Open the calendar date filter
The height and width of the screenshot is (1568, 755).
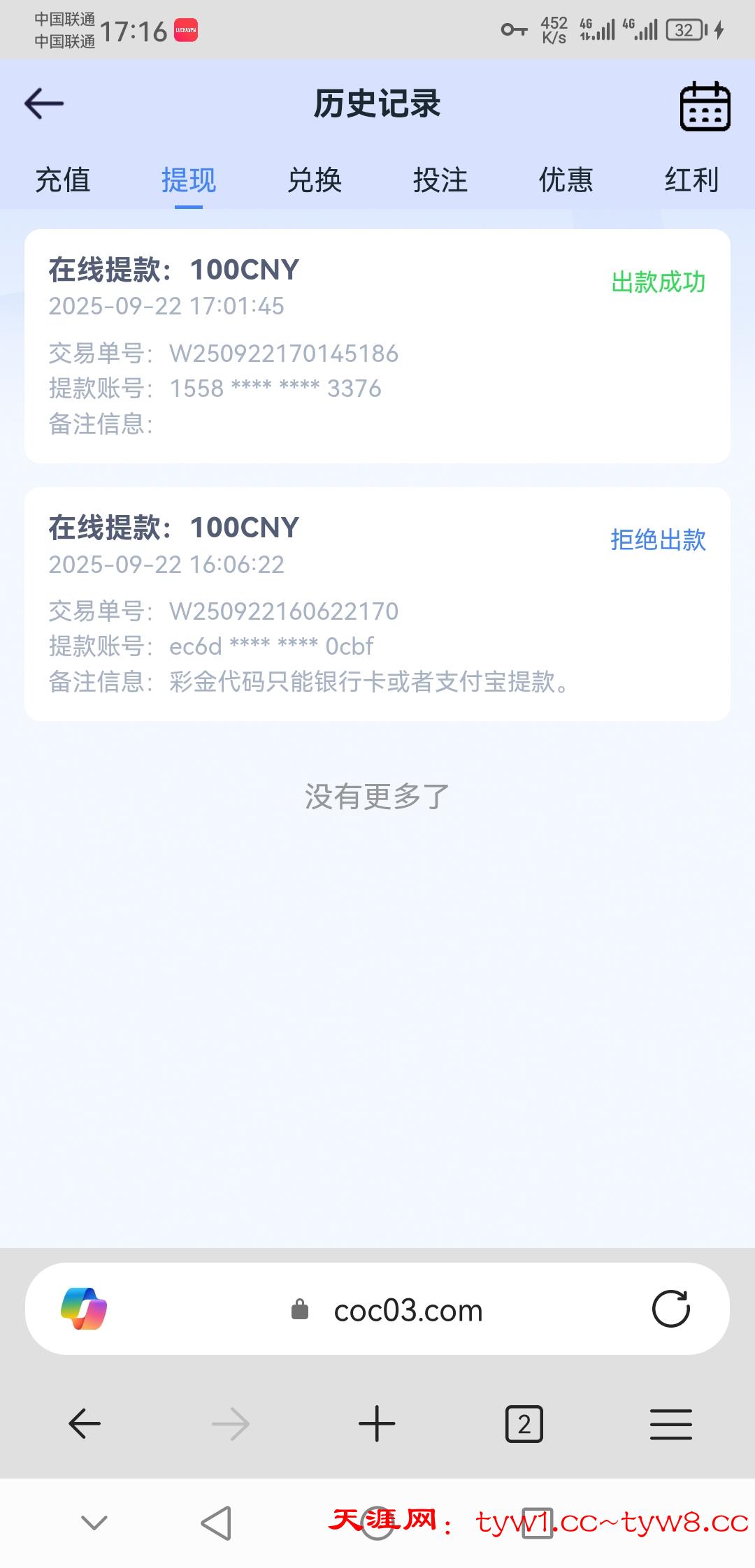point(705,106)
